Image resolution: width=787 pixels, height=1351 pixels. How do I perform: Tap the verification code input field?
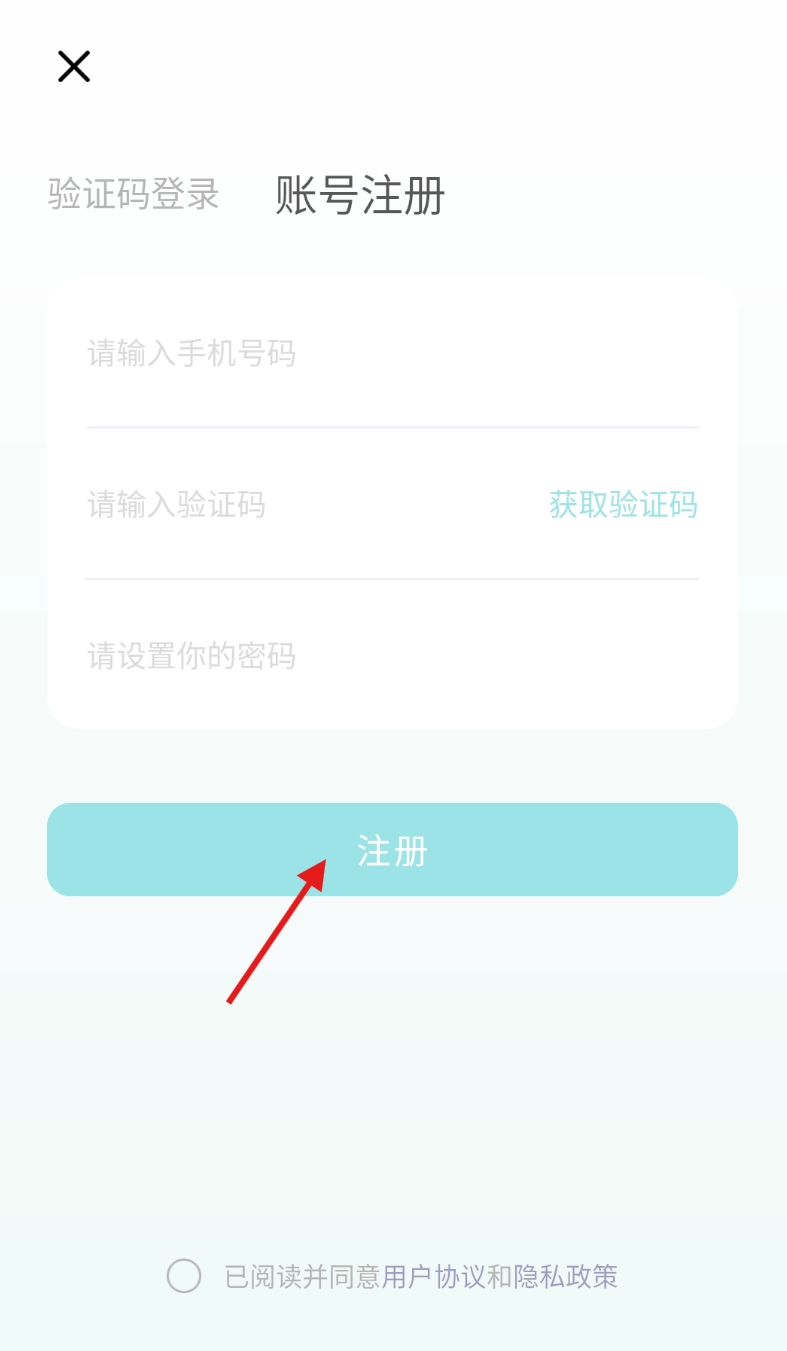tap(300, 505)
